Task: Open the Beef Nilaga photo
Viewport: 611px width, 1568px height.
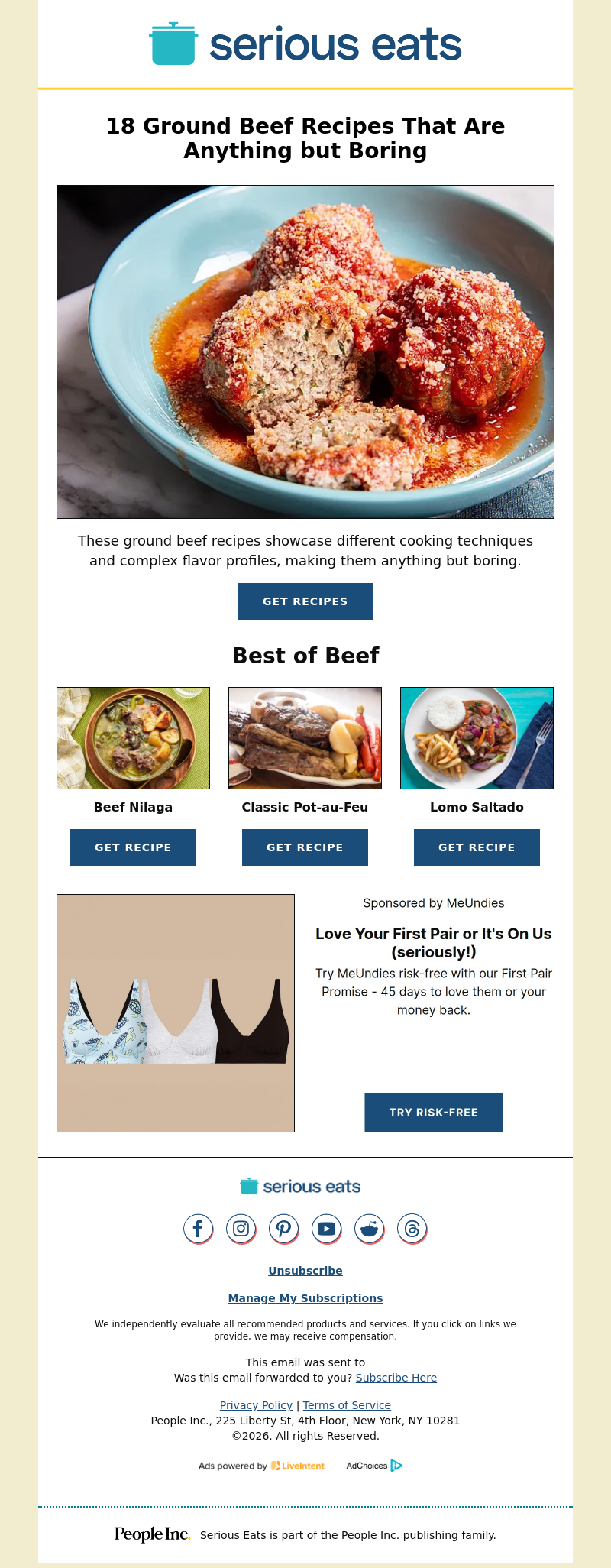Action: pos(133,738)
